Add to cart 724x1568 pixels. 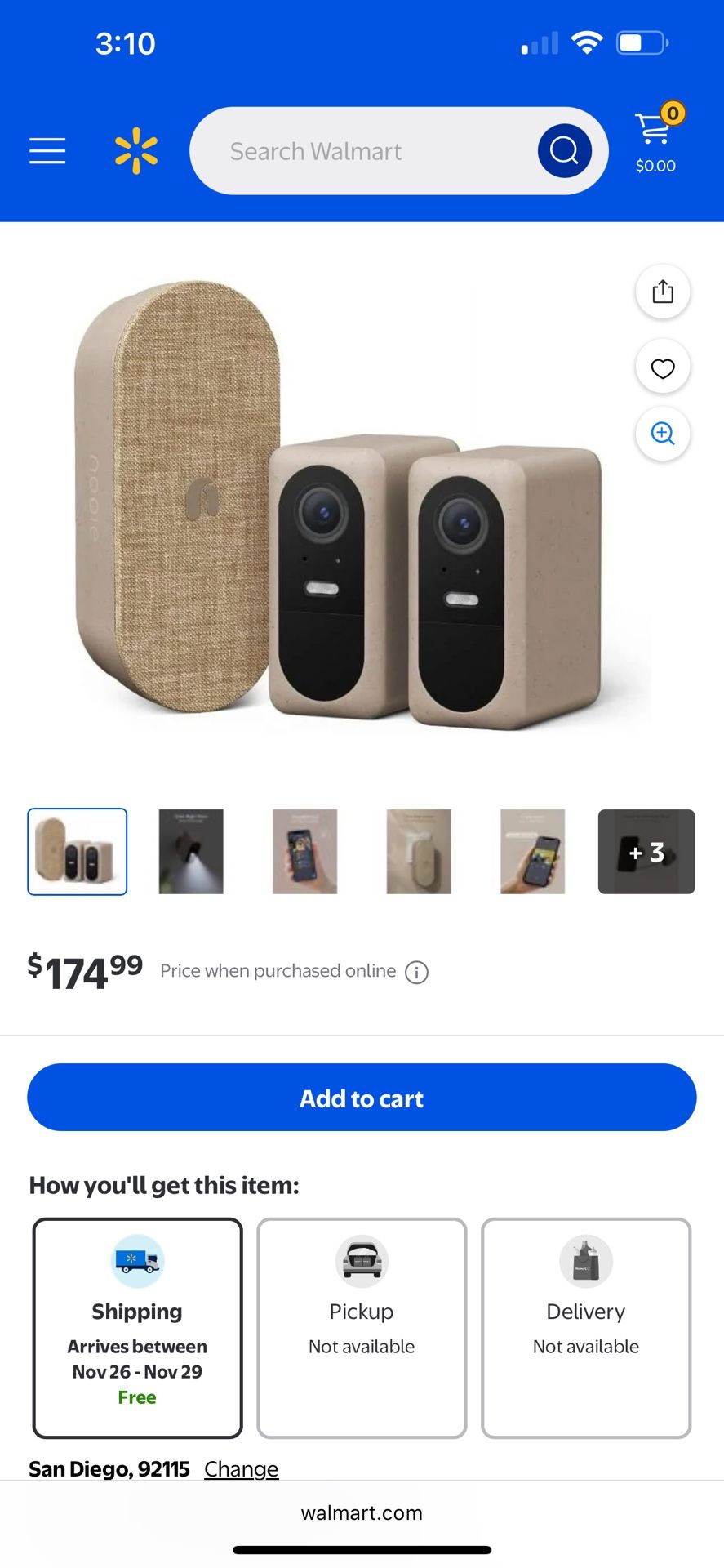[362, 1098]
